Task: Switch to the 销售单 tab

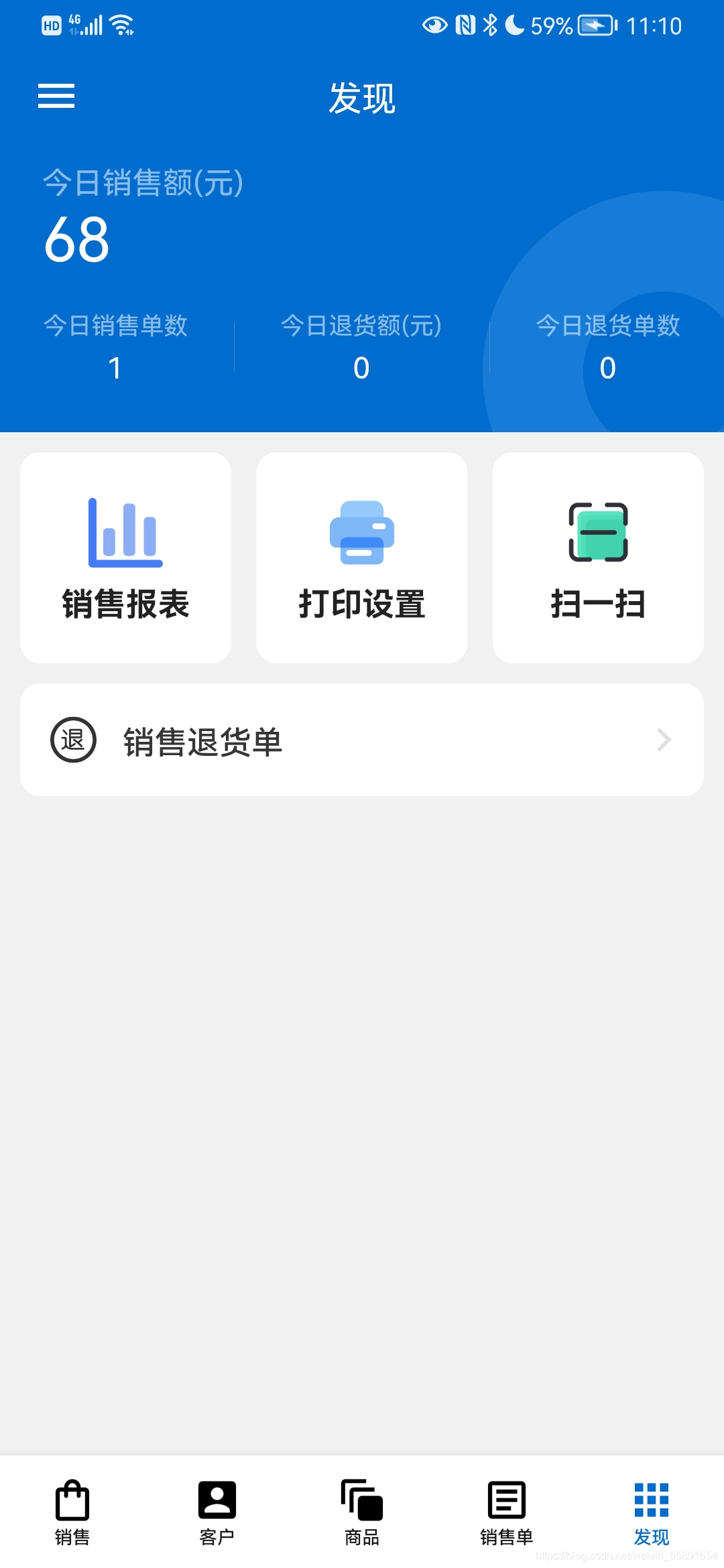Action: point(507,1512)
